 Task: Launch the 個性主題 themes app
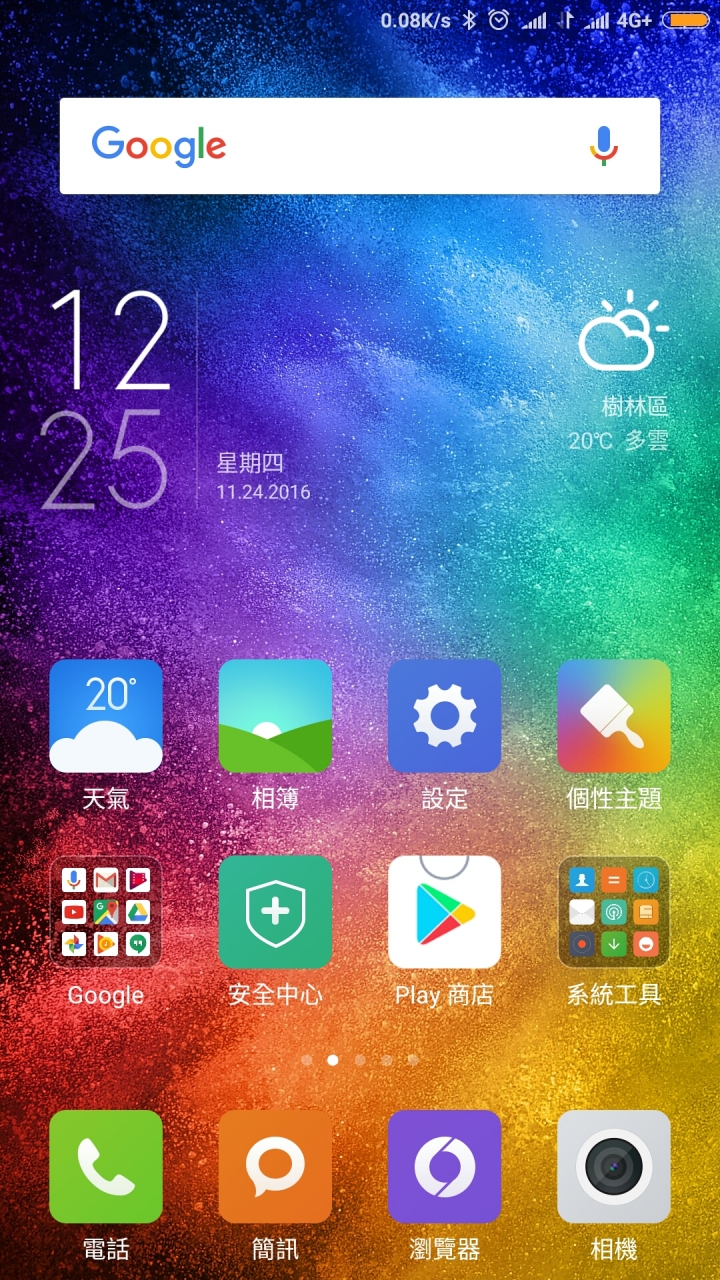(x=613, y=716)
